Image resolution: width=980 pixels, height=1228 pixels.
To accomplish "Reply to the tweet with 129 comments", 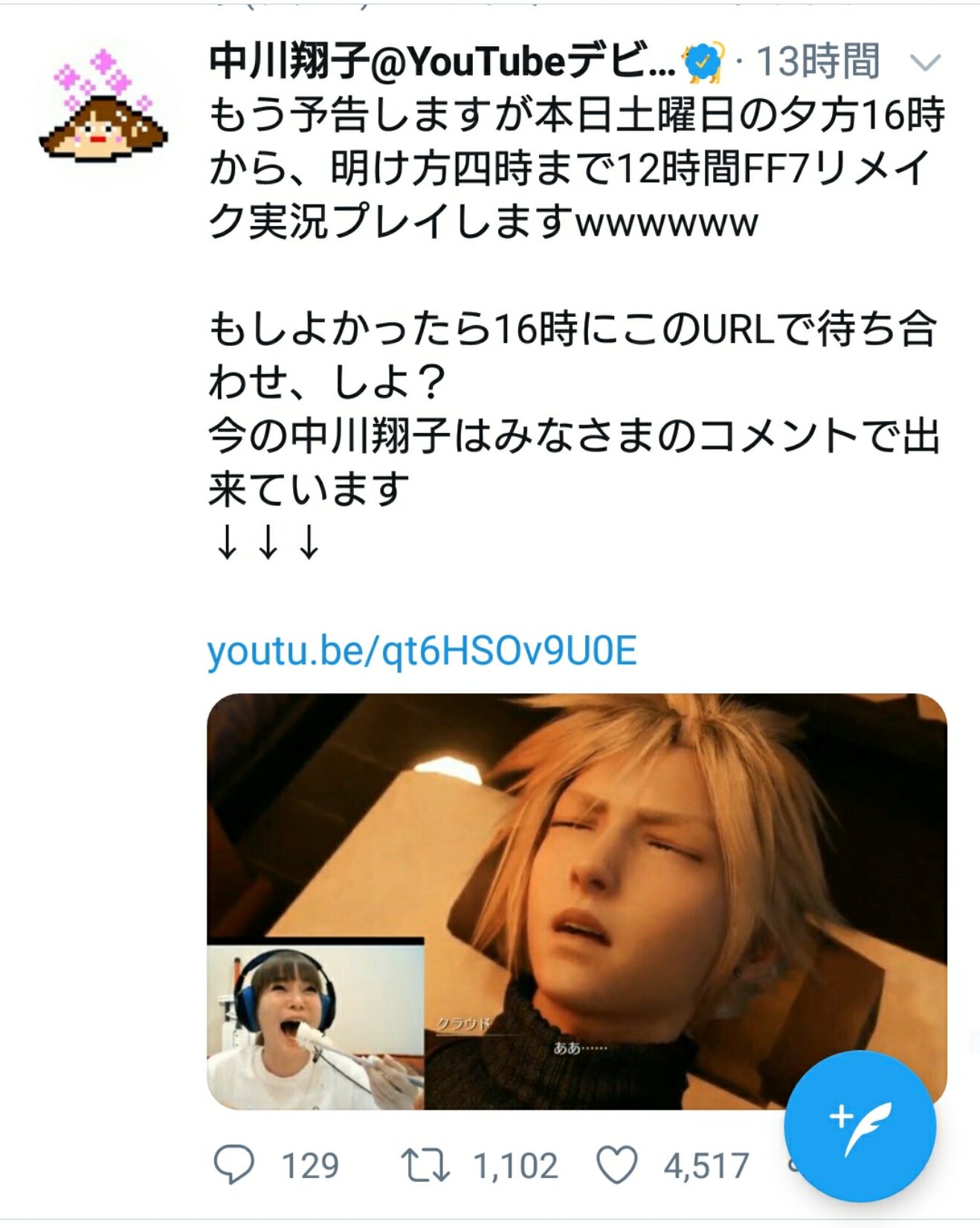I will 234,1165.
